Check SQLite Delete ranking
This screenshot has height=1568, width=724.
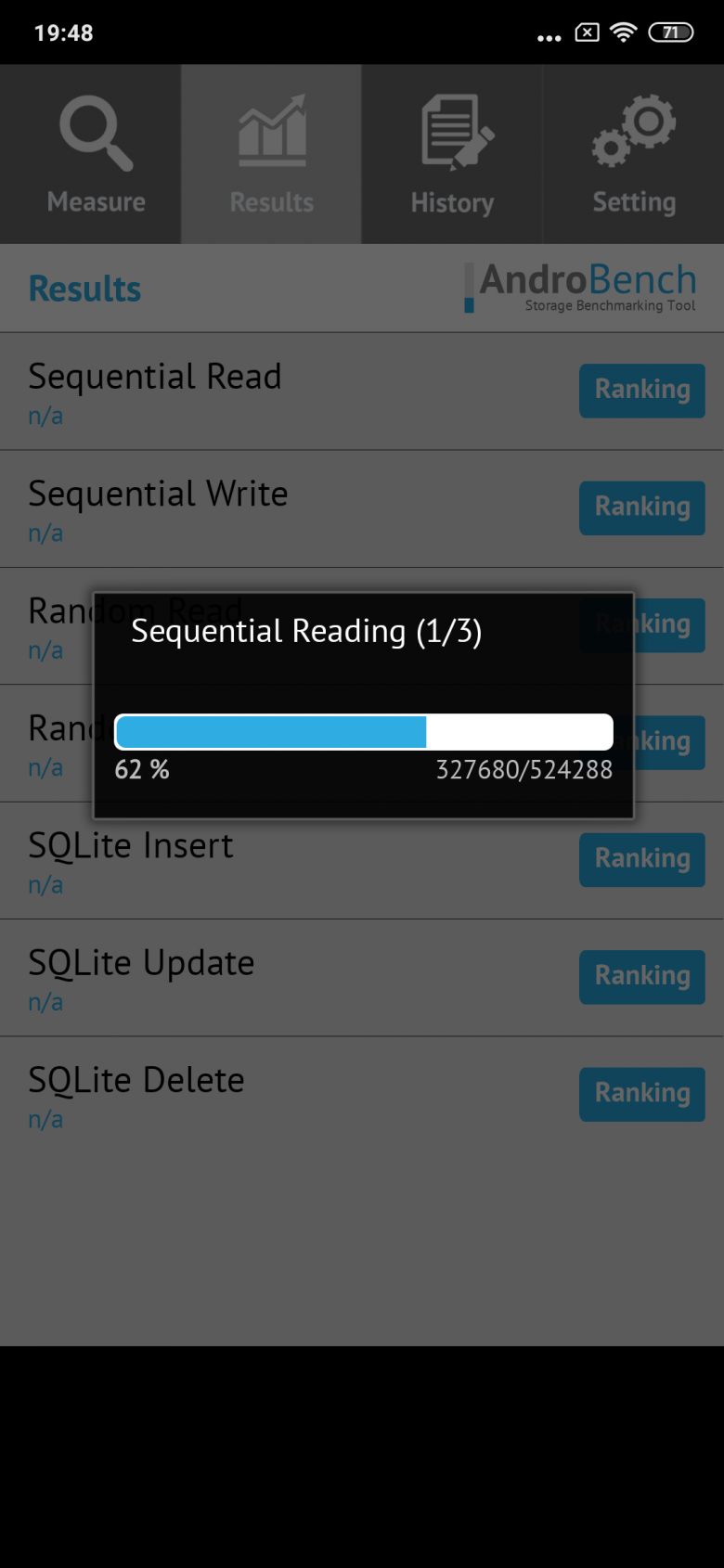pyautogui.click(x=641, y=1094)
